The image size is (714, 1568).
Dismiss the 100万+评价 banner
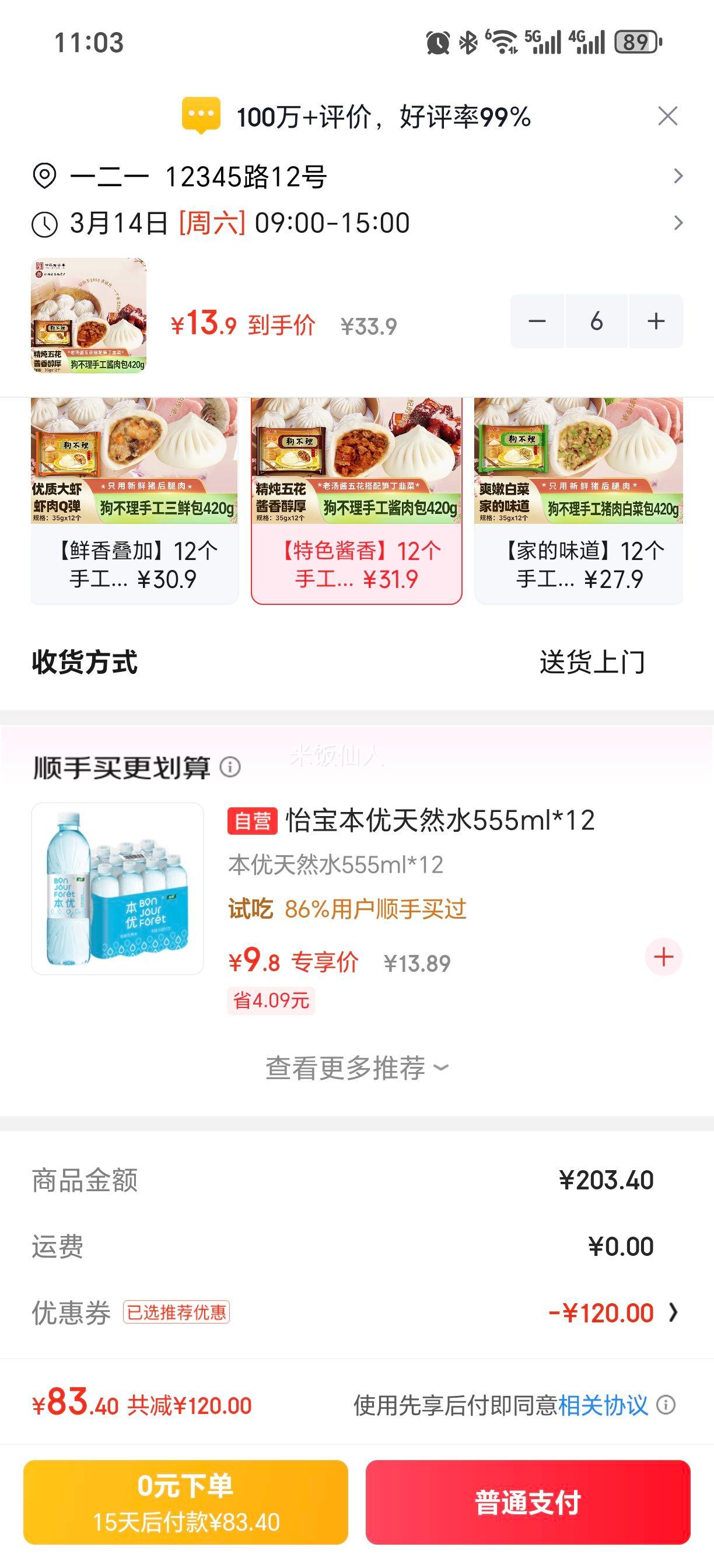click(668, 116)
